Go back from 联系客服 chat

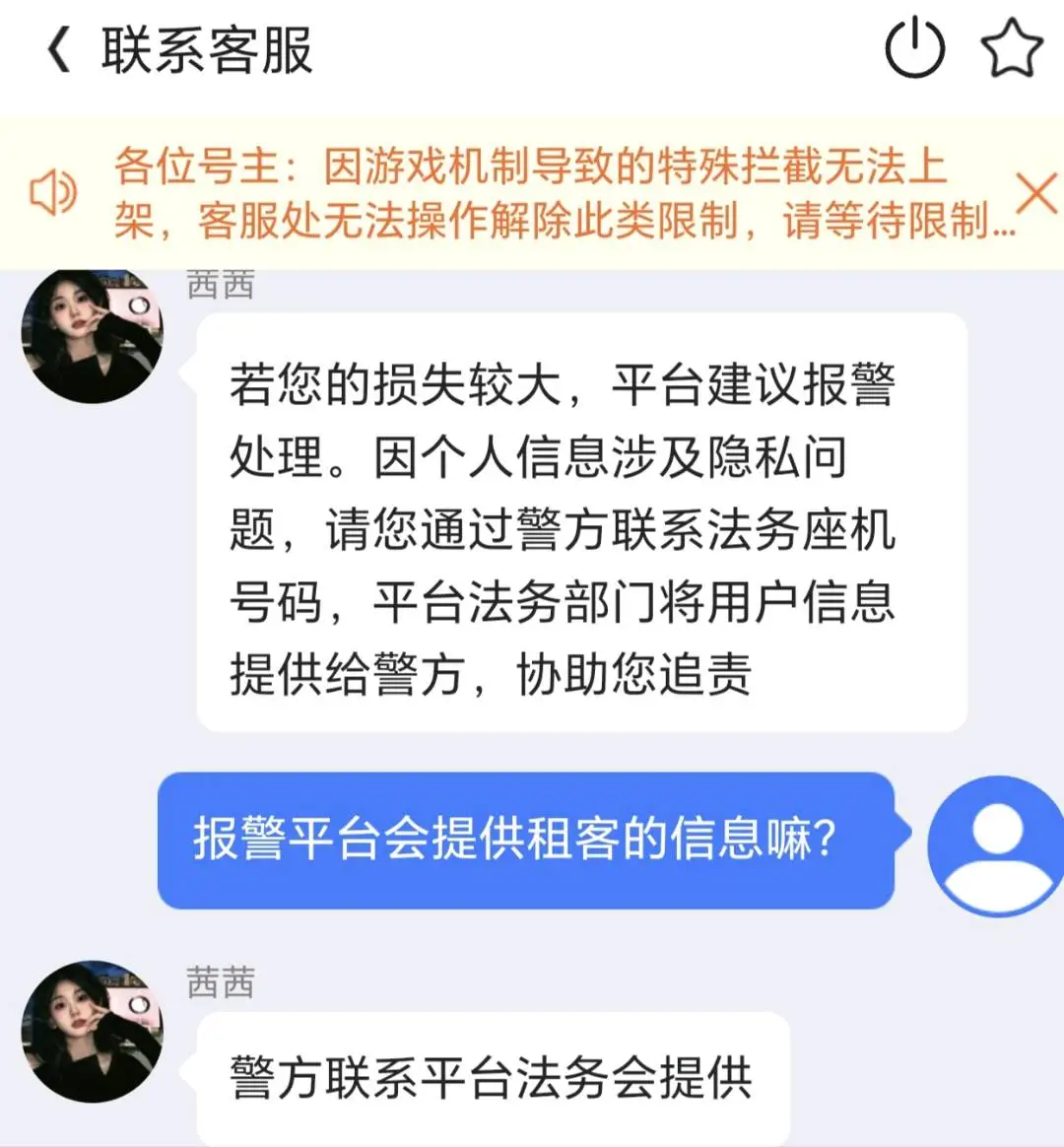coord(59,50)
